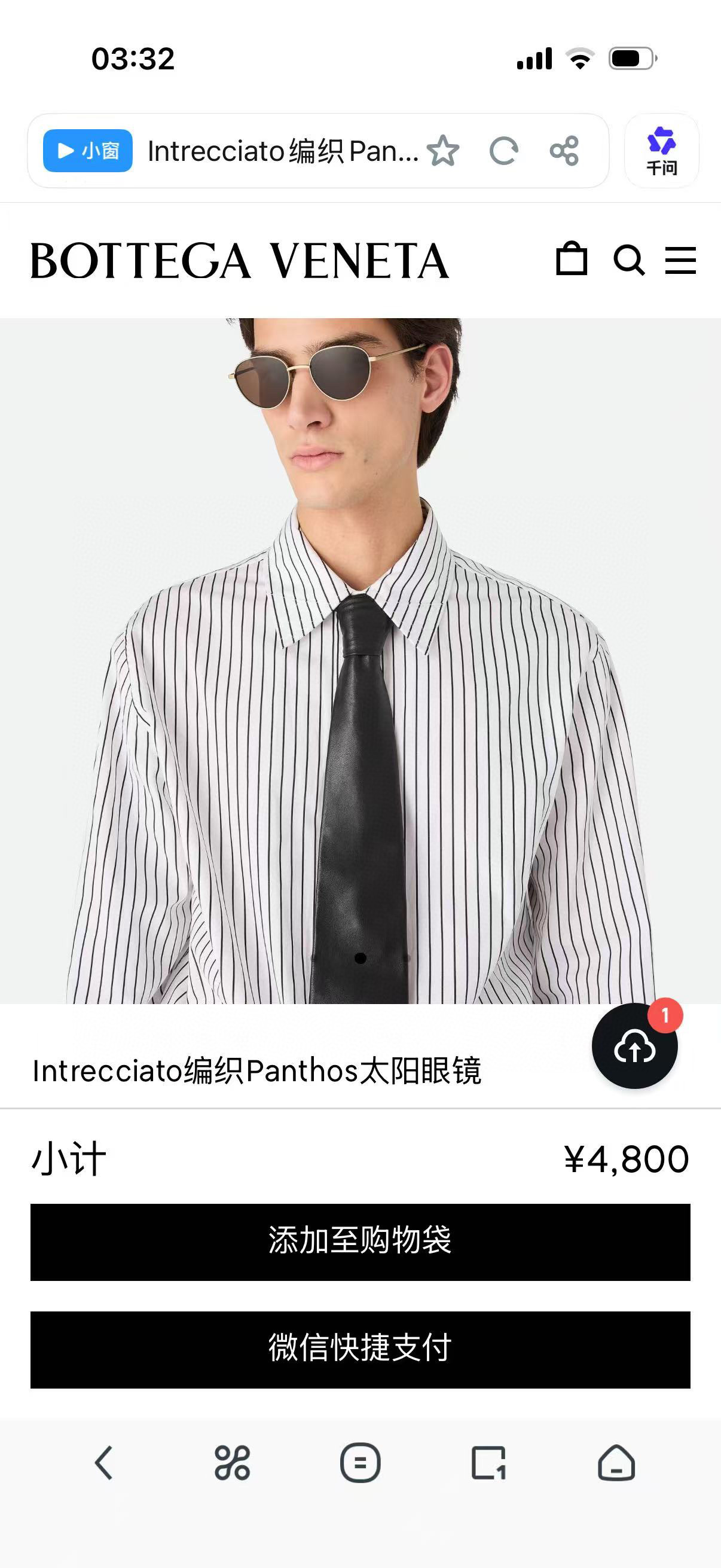The width and height of the screenshot is (721, 1568).
Task: Open the 千问 assistant
Action: [661, 150]
